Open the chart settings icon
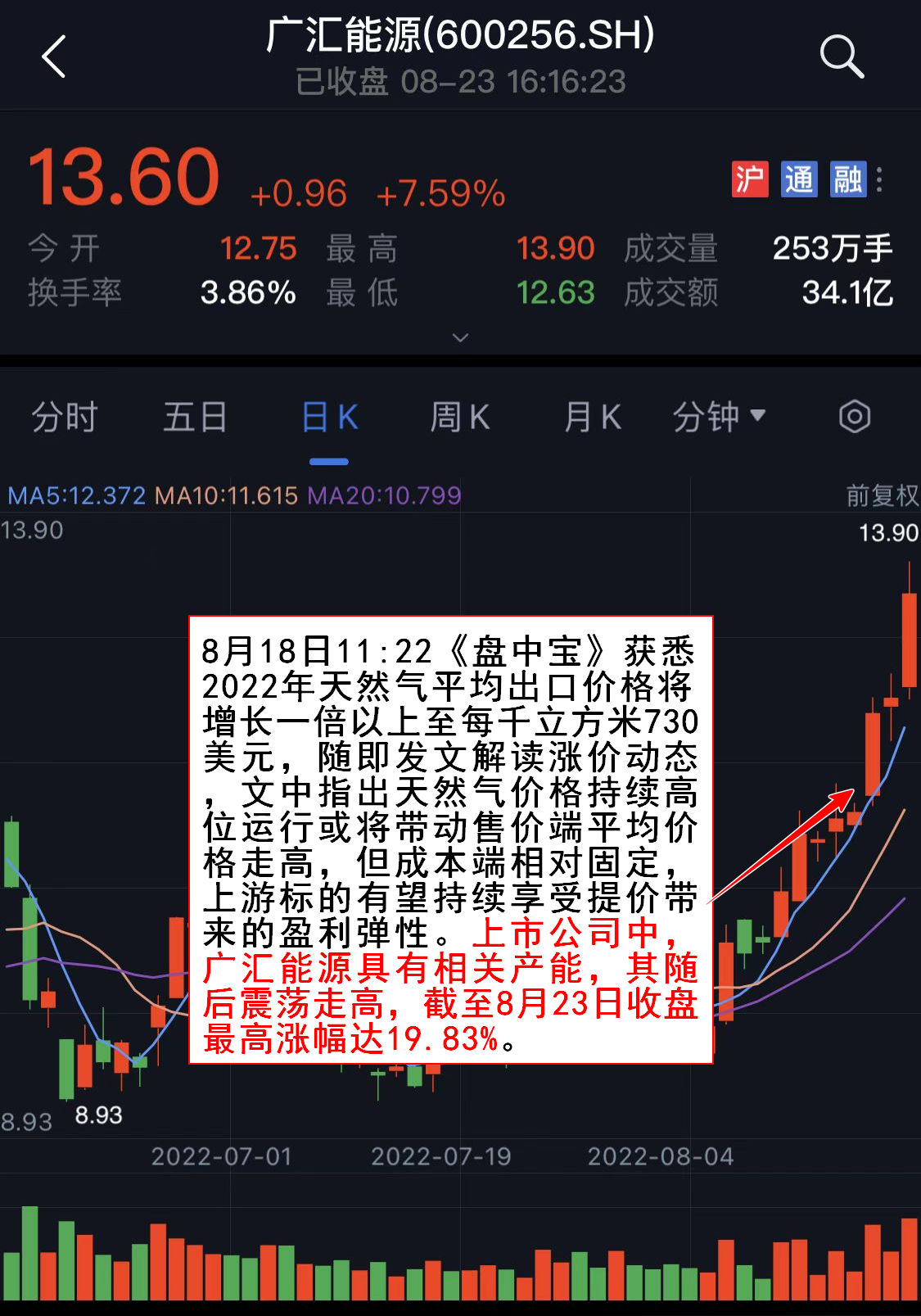Image resolution: width=921 pixels, height=1316 pixels. (x=854, y=418)
